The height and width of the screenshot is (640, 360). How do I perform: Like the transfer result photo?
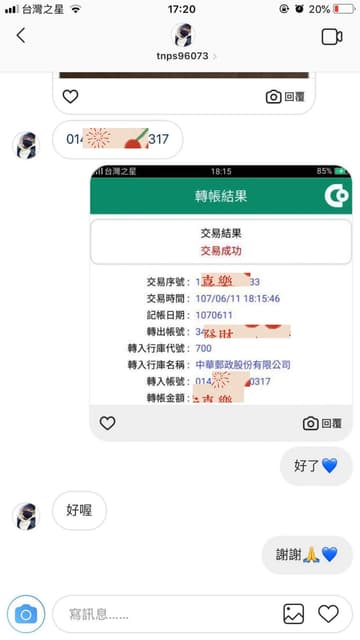[x=107, y=423]
